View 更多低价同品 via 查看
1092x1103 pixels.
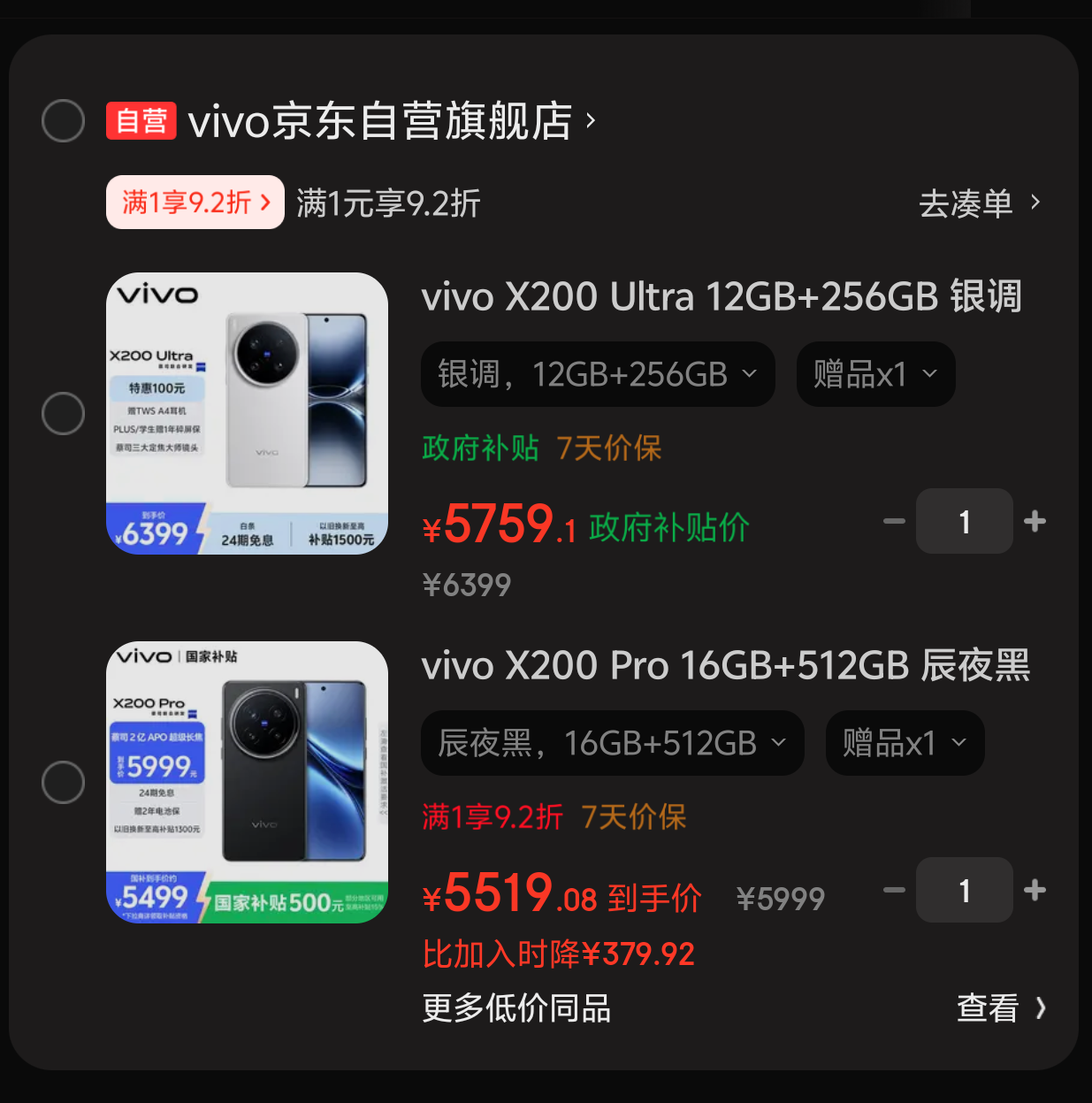pos(1000,1007)
